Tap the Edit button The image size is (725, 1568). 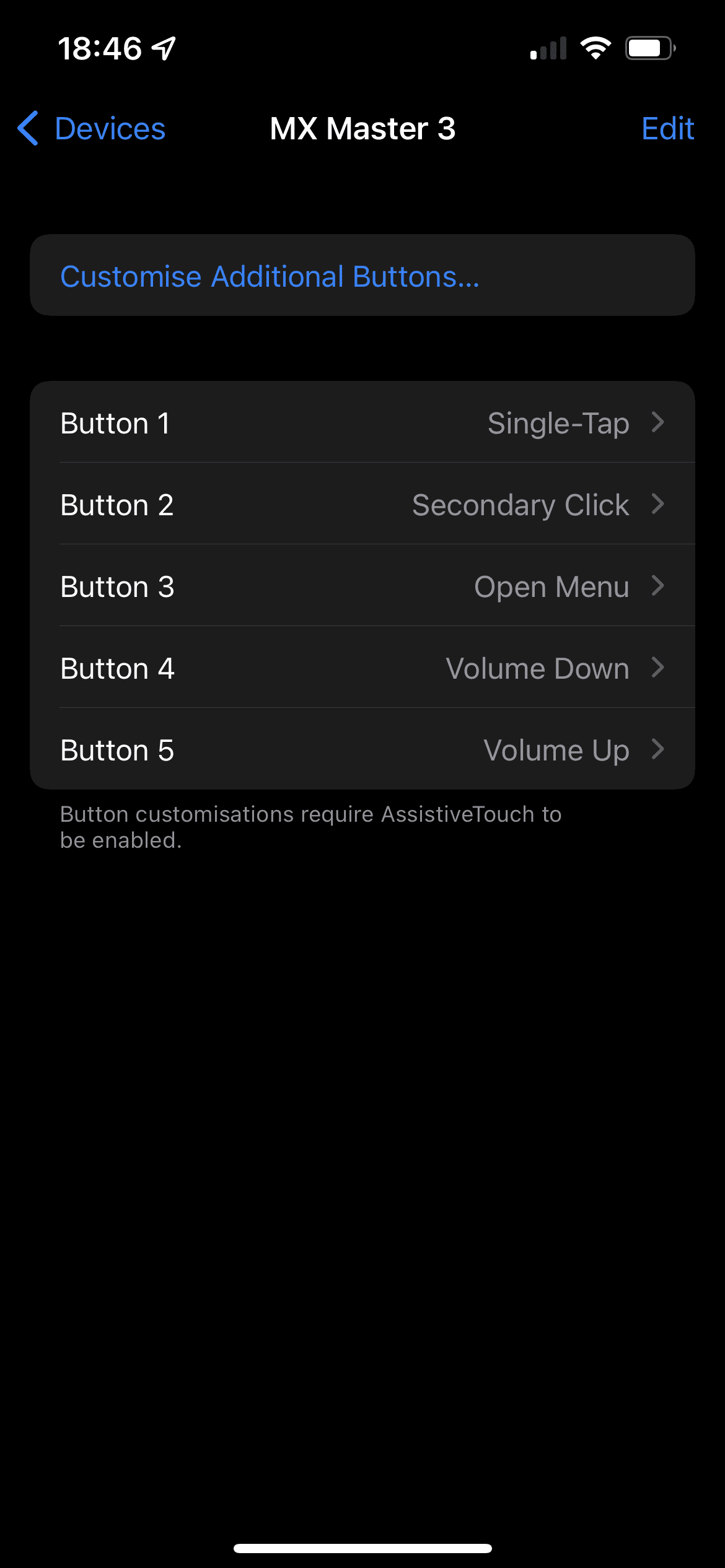coord(667,128)
